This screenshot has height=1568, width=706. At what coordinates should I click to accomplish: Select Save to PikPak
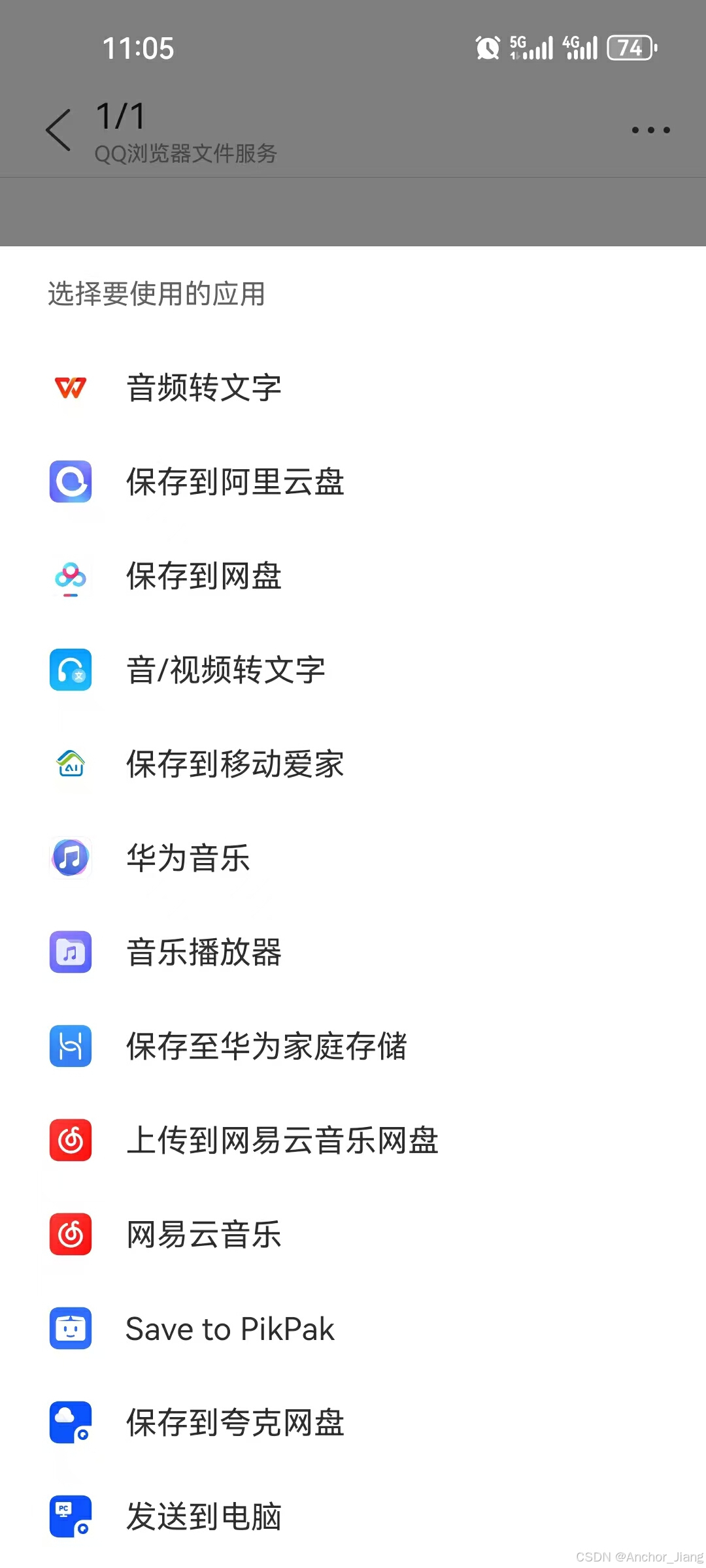coord(229,1329)
